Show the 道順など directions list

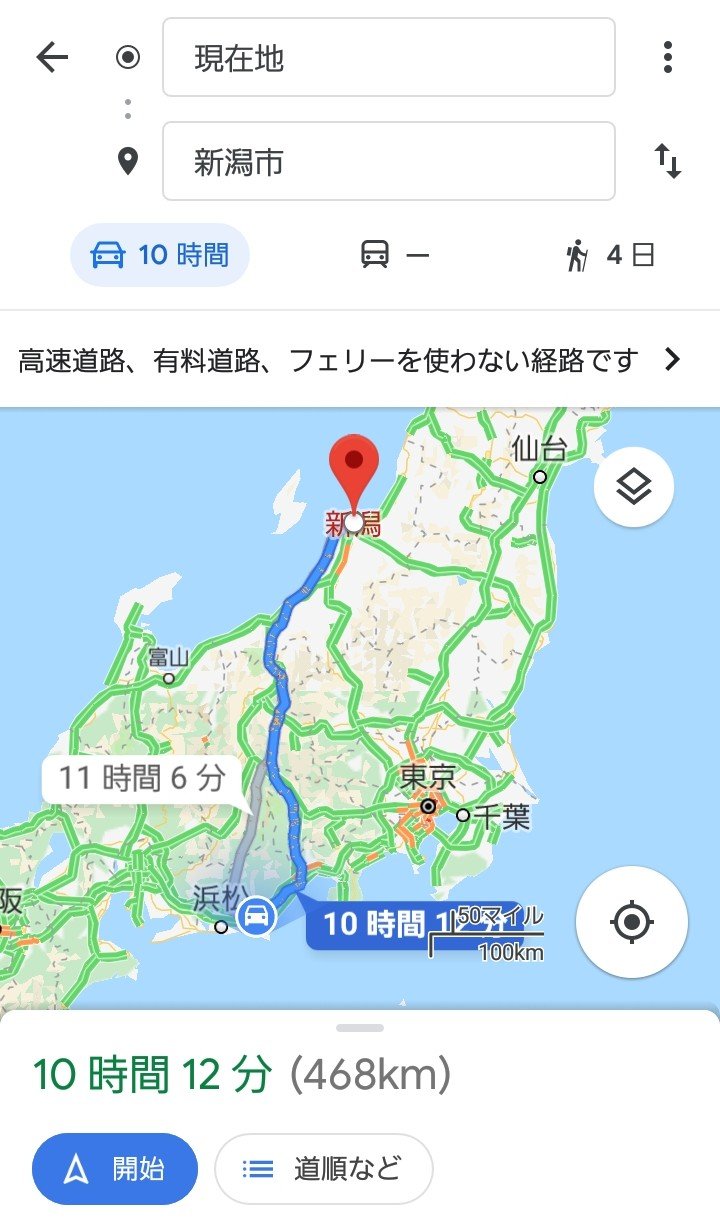pyautogui.click(x=323, y=1168)
